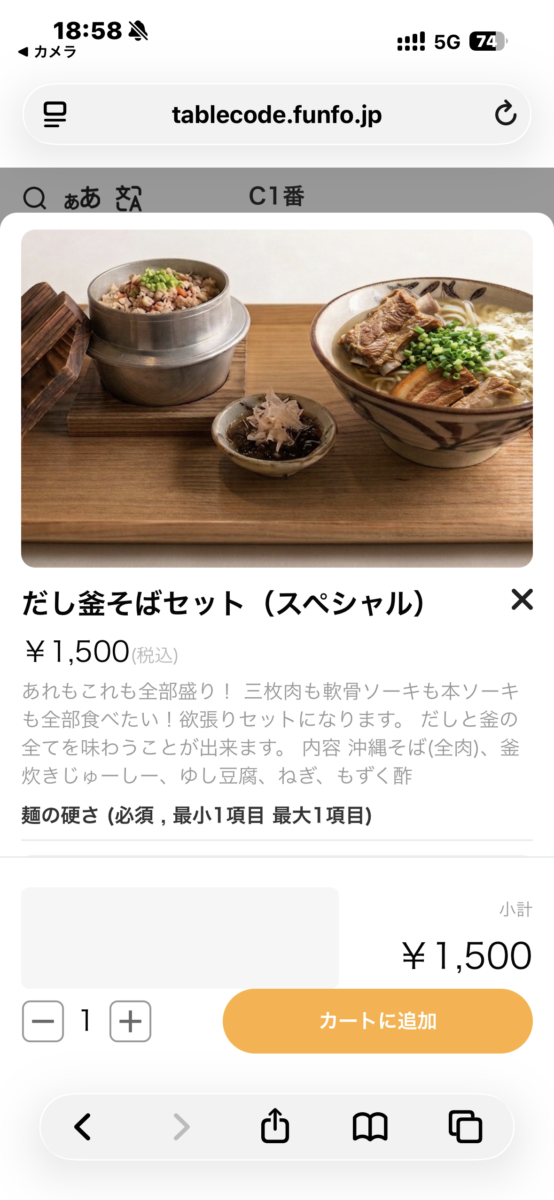
Task: Close the だし釜そばセット item dialog
Action: coord(521,599)
